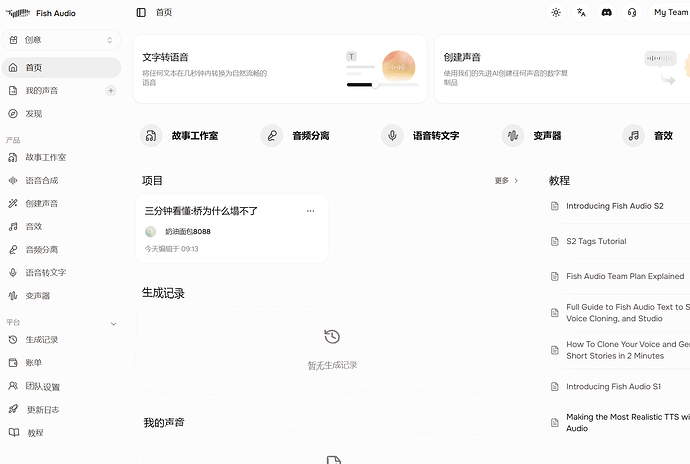The height and width of the screenshot is (464, 690).
Task: Expand the 创意 workspace selector
Action: 61,40
